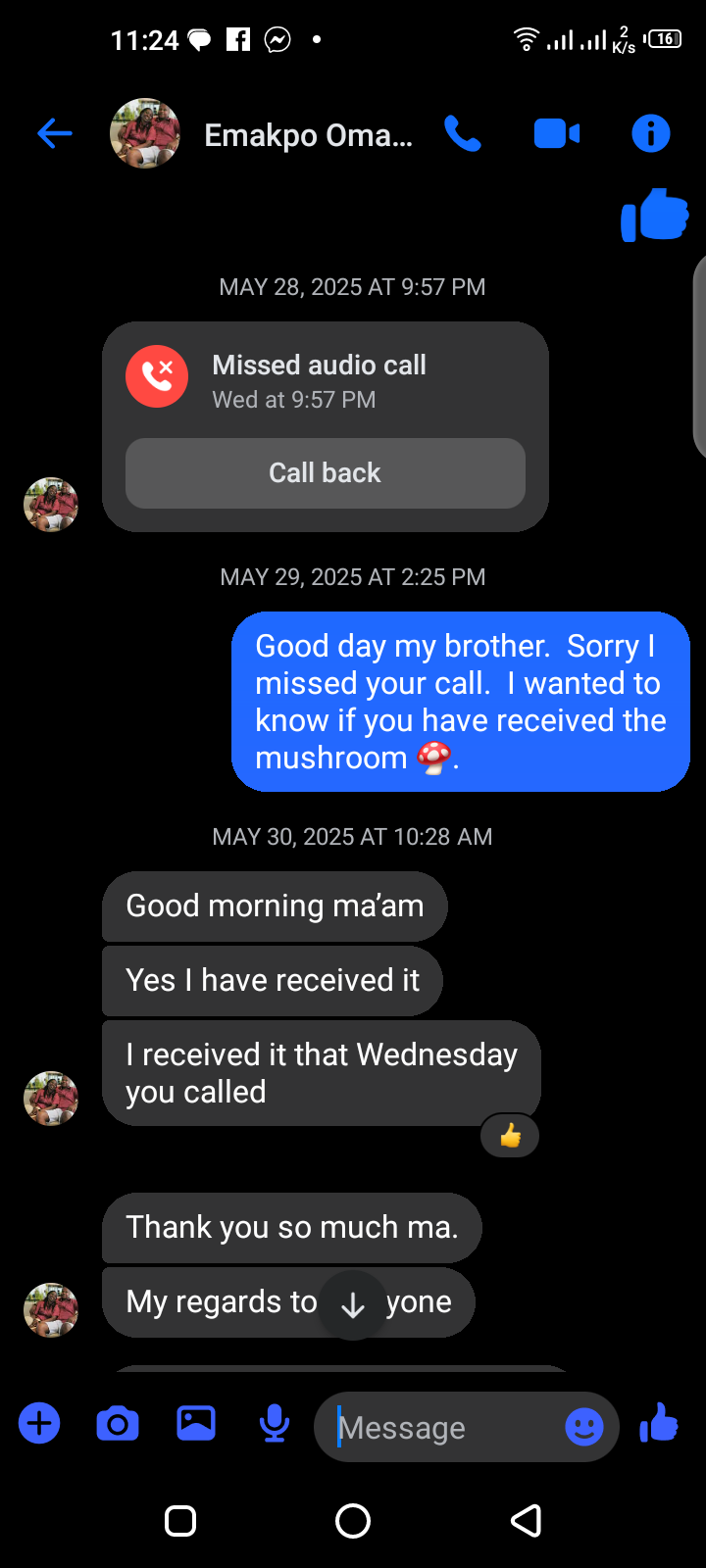Image resolution: width=706 pixels, height=1568 pixels.
Task: Open the emoji picker in message box
Action: [x=584, y=1427]
